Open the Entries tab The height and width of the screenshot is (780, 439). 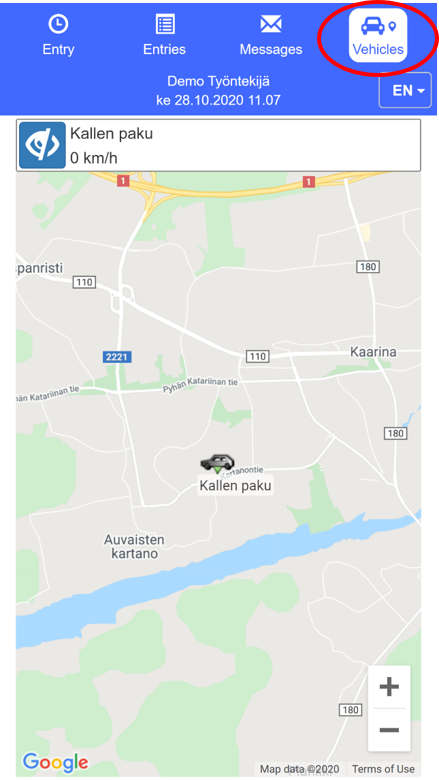(165, 35)
